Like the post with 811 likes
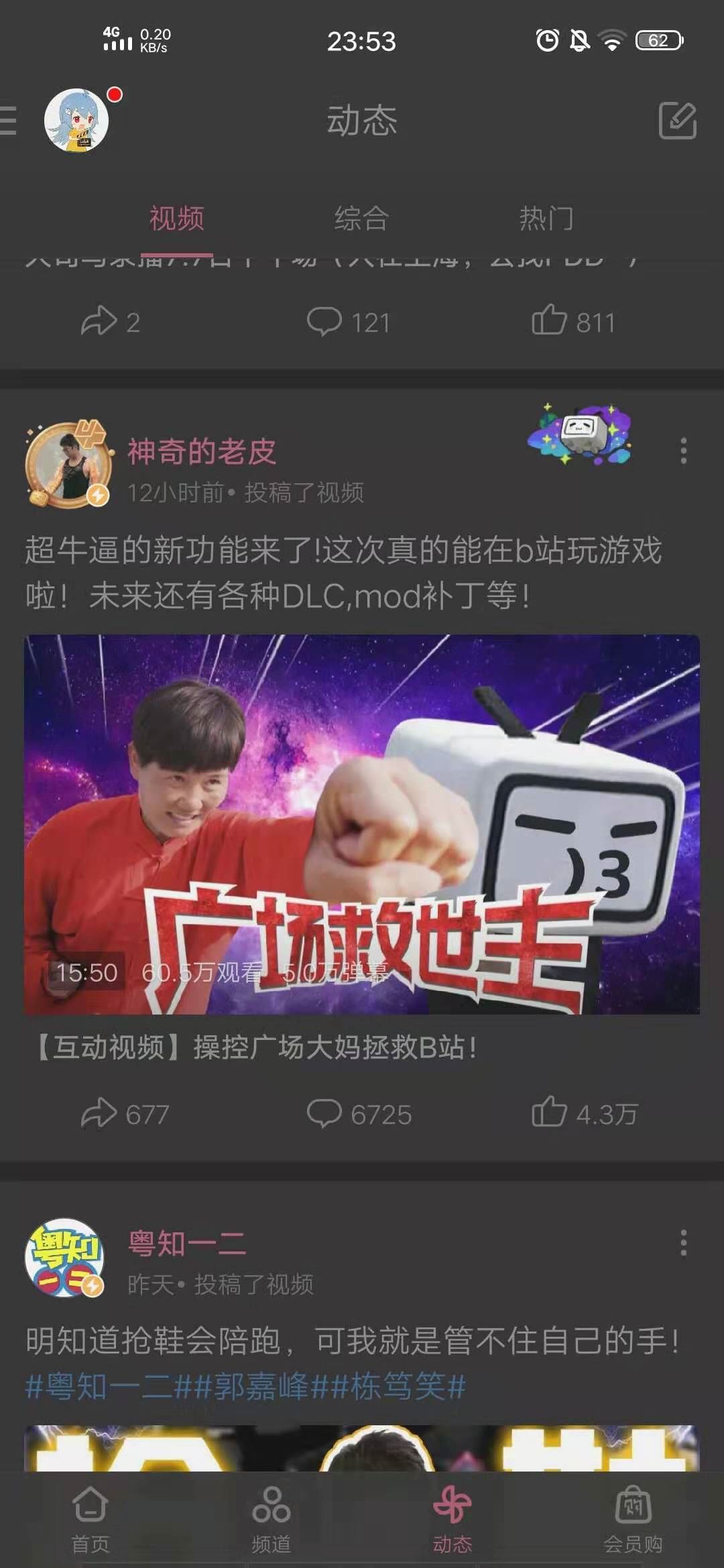724x1568 pixels. click(573, 322)
